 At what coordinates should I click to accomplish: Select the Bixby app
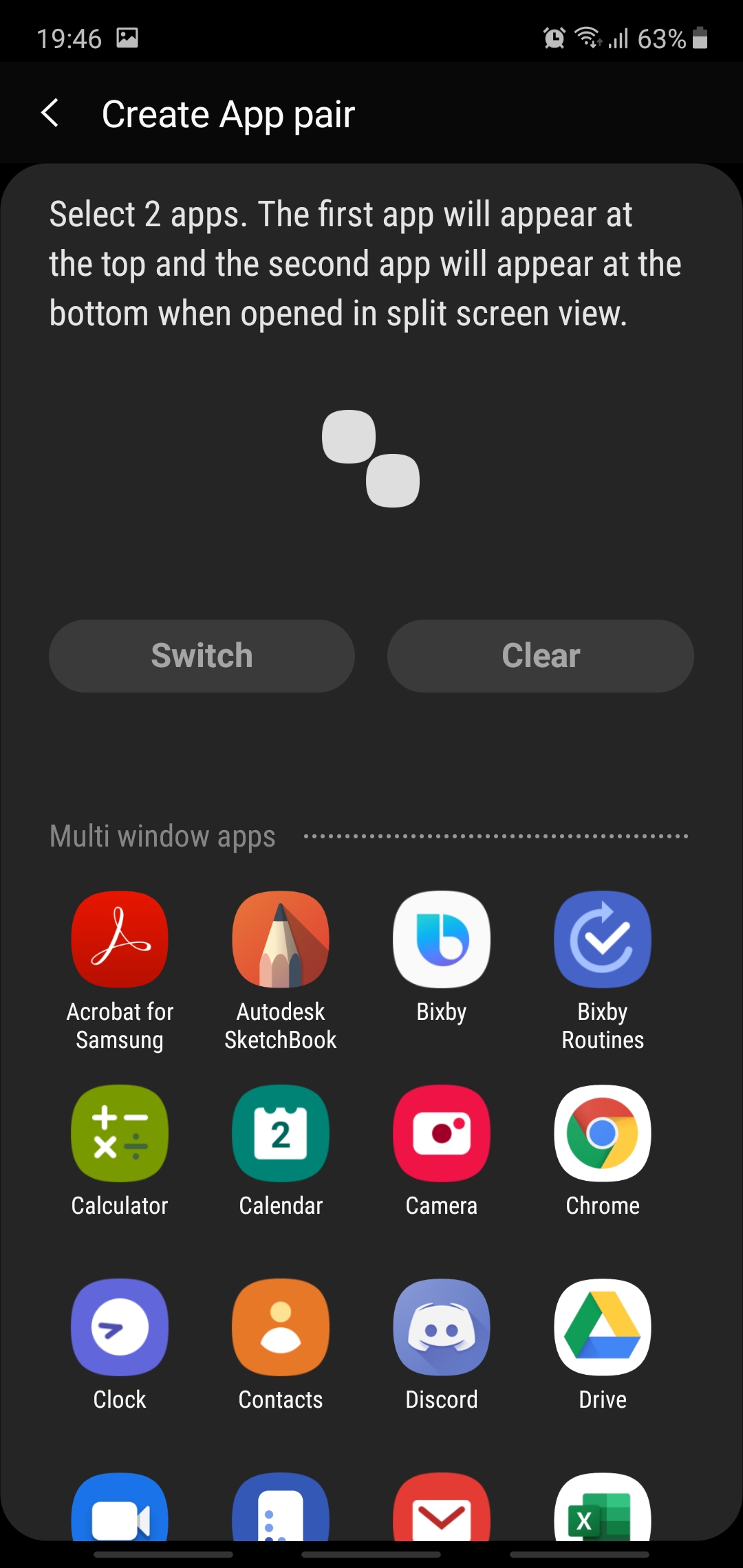coord(442,939)
